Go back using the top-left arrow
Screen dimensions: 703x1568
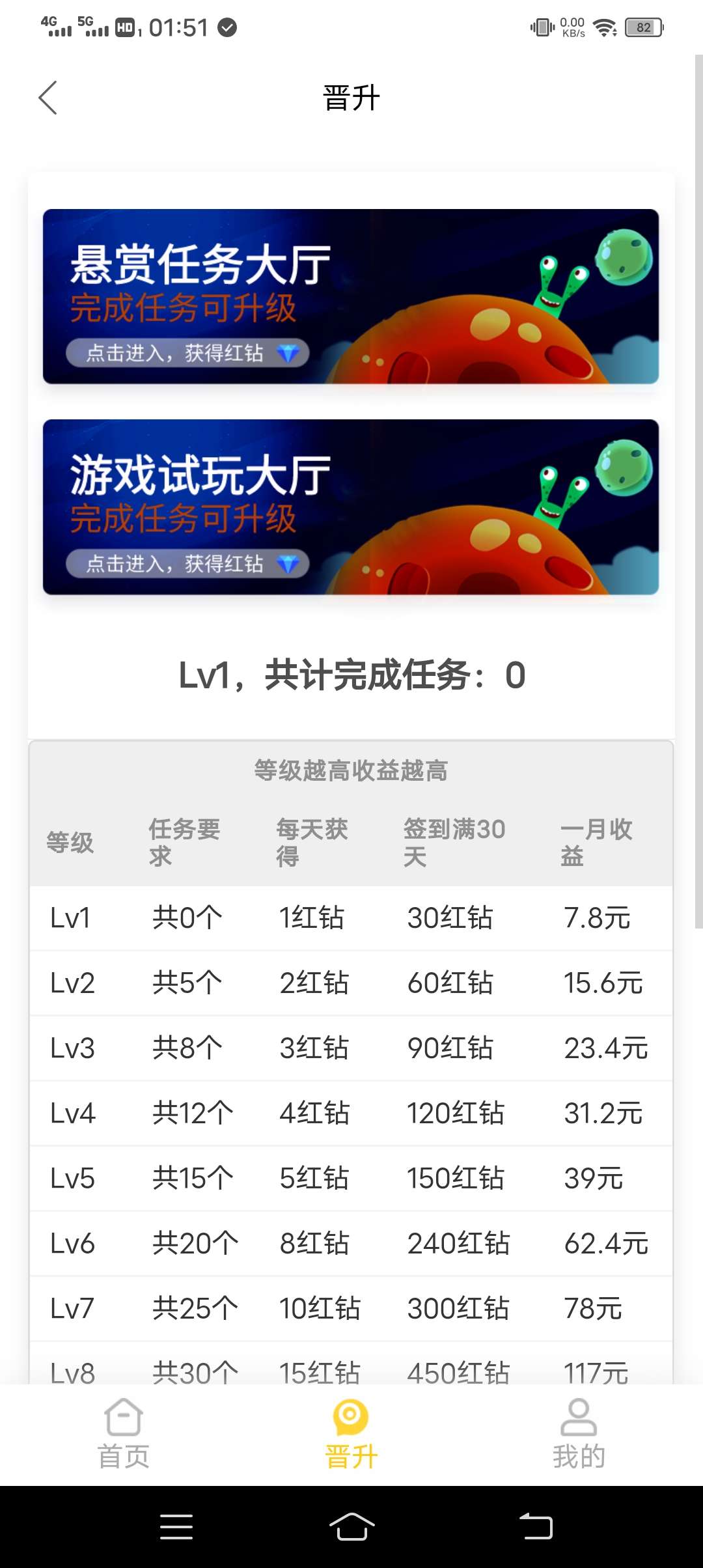pyautogui.click(x=48, y=98)
